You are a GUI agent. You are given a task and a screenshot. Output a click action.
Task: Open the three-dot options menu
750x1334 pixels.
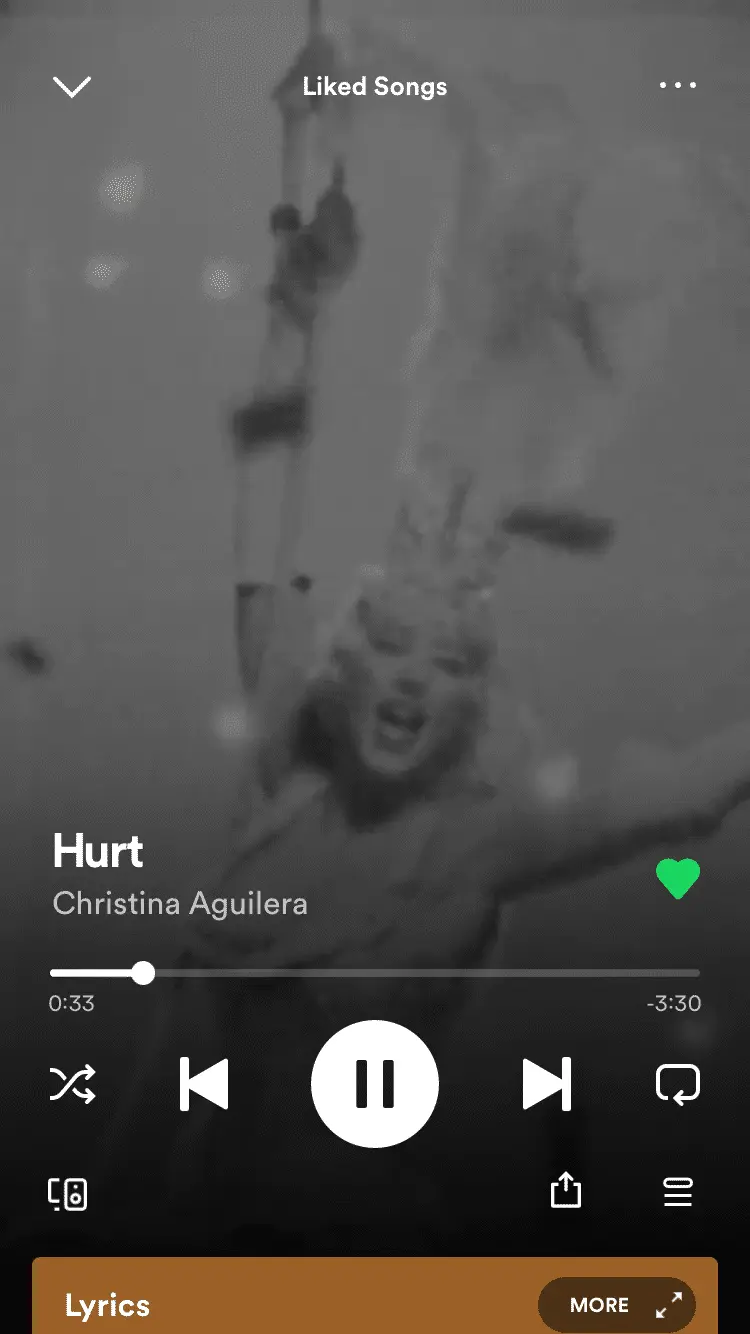678,85
